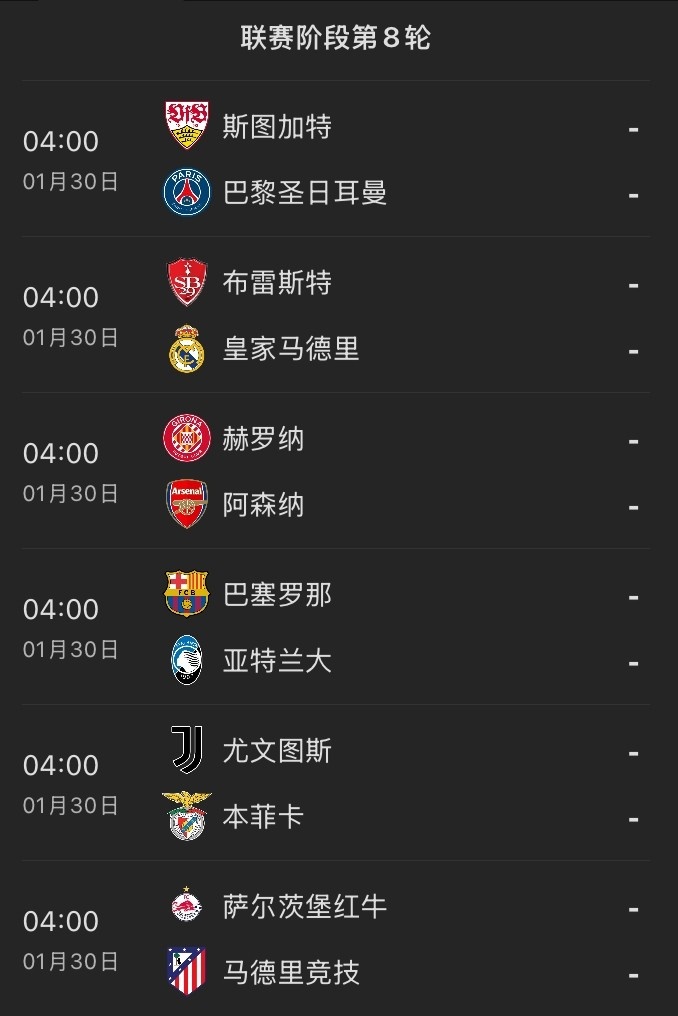
Task: Open the Juventus vs Benfica fixture
Action: 338,783
